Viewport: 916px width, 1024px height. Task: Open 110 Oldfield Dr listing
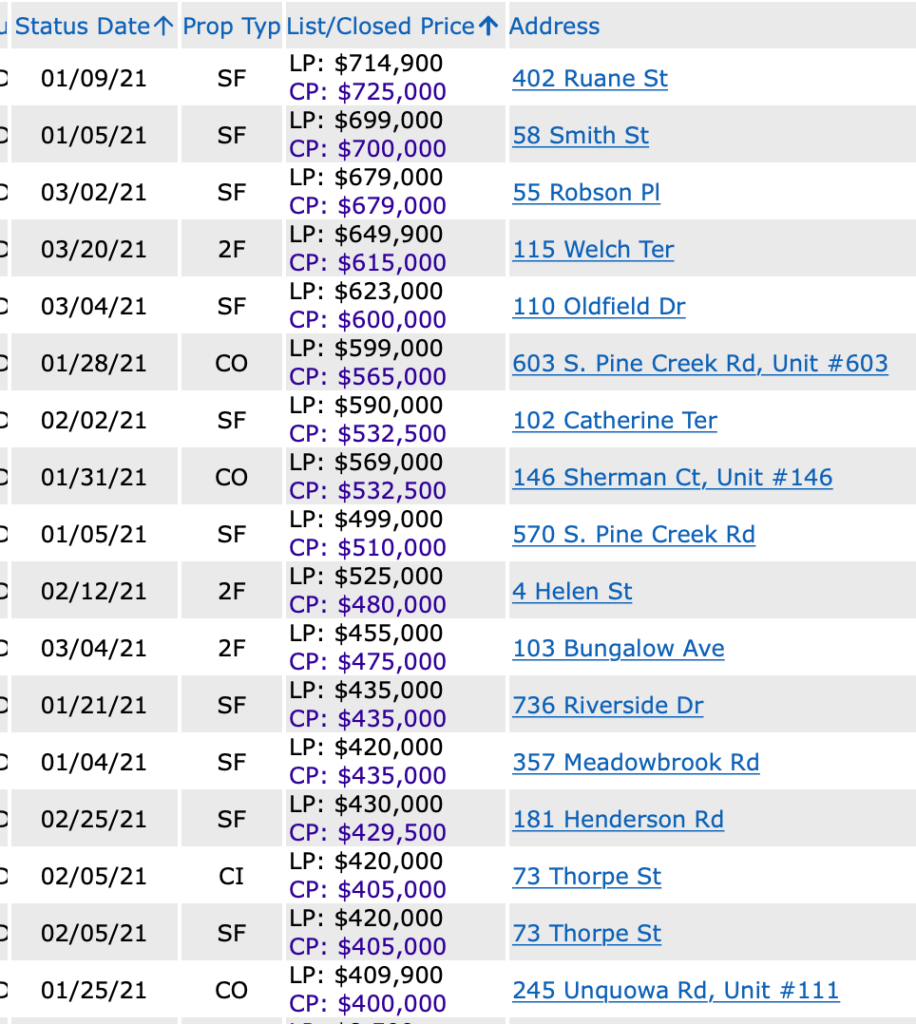point(599,307)
